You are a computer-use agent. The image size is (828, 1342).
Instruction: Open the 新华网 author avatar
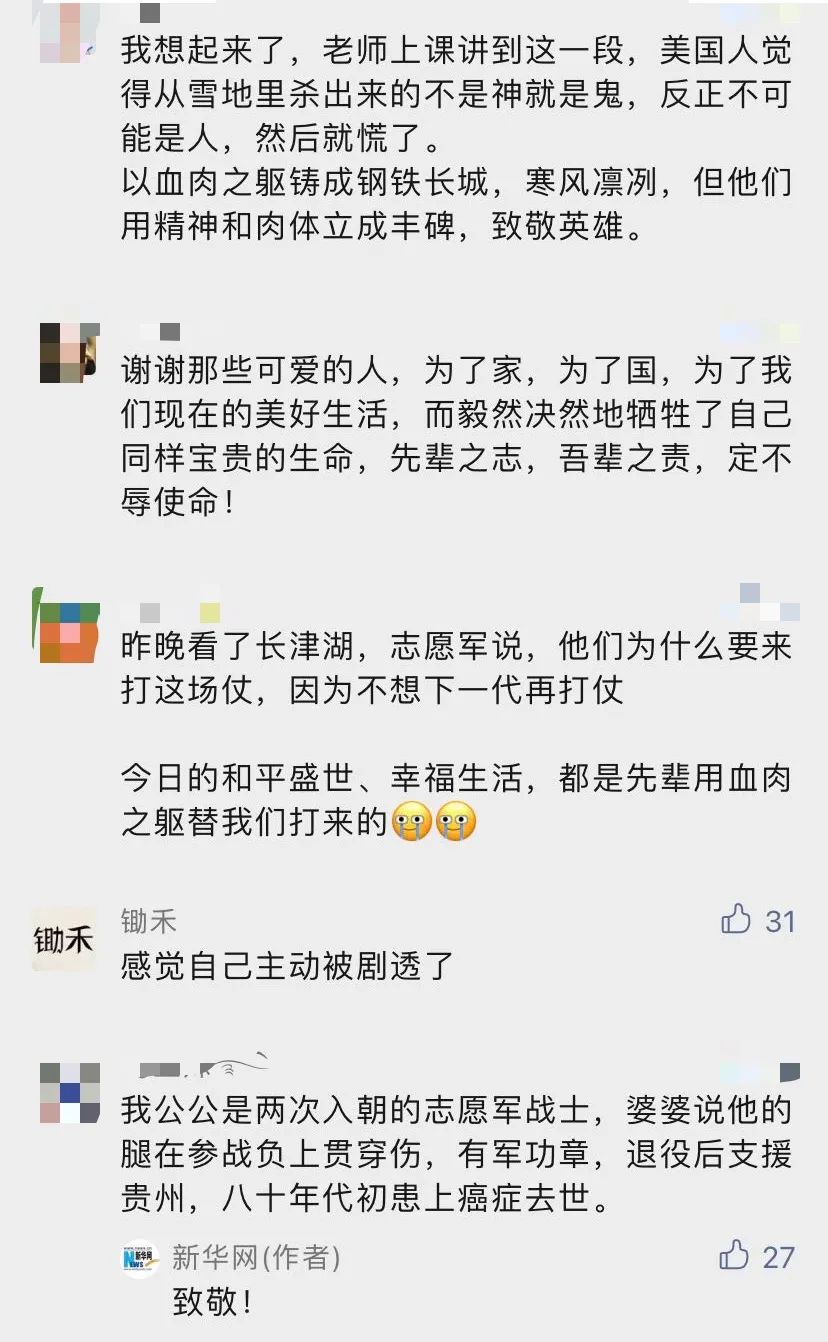[141, 1258]
